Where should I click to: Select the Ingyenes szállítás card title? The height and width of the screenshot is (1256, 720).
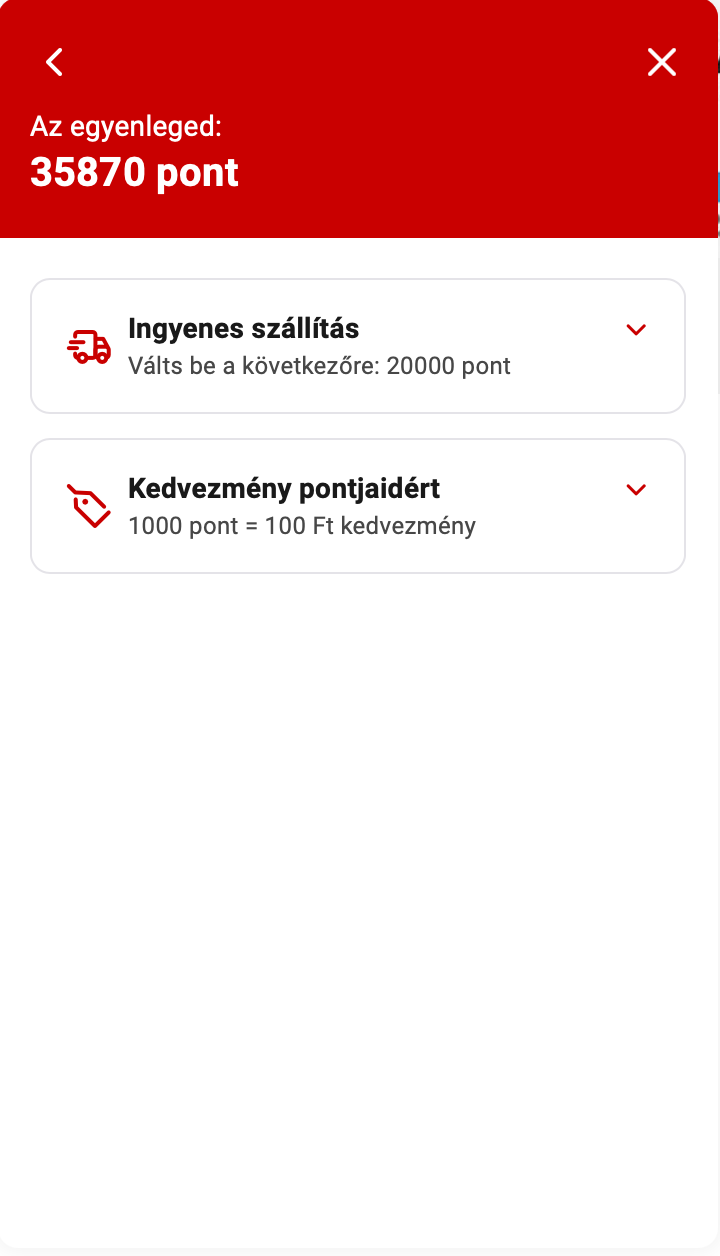point(243,328)
